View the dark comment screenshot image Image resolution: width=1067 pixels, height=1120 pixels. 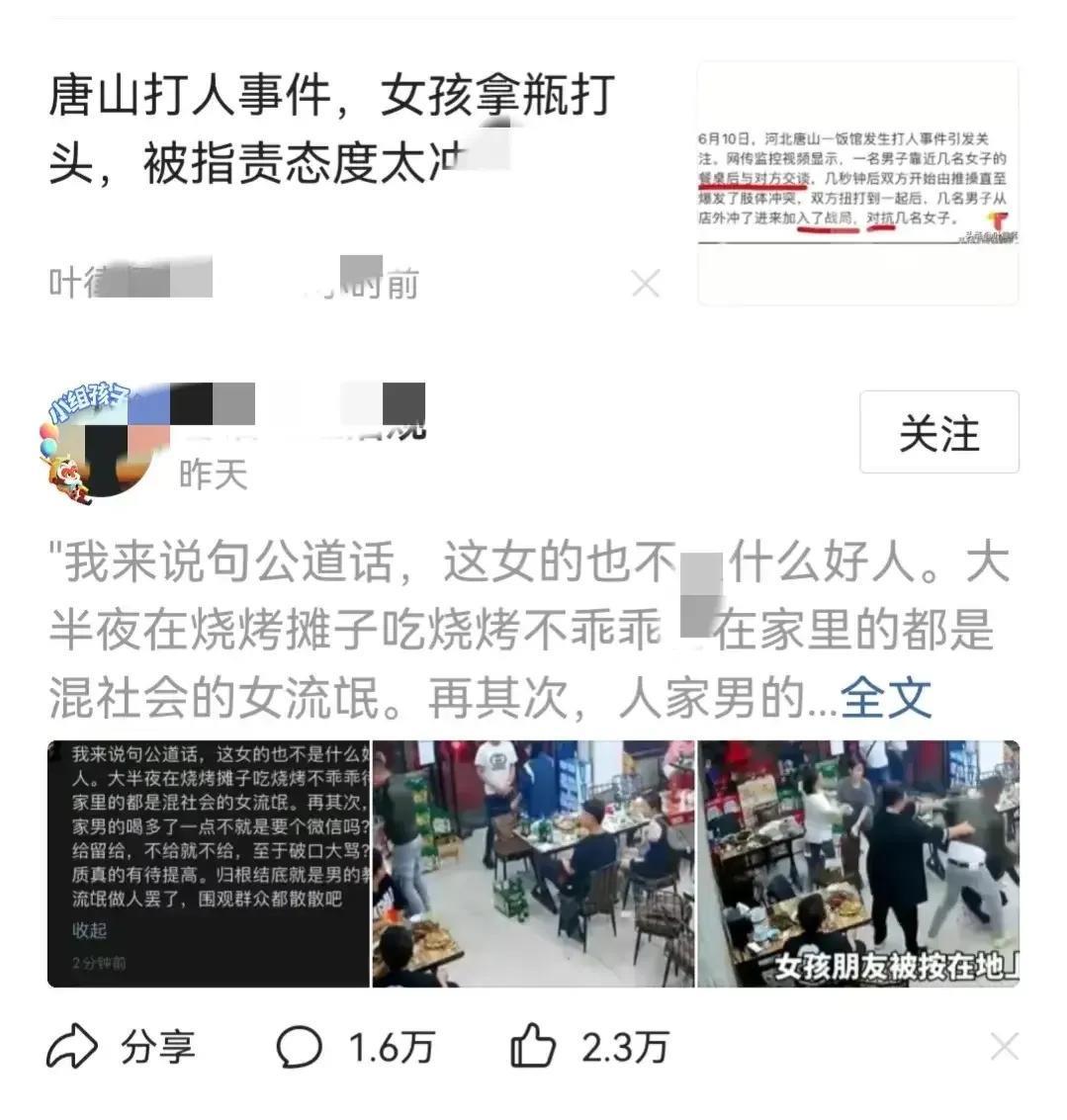(x=209, y=863)
